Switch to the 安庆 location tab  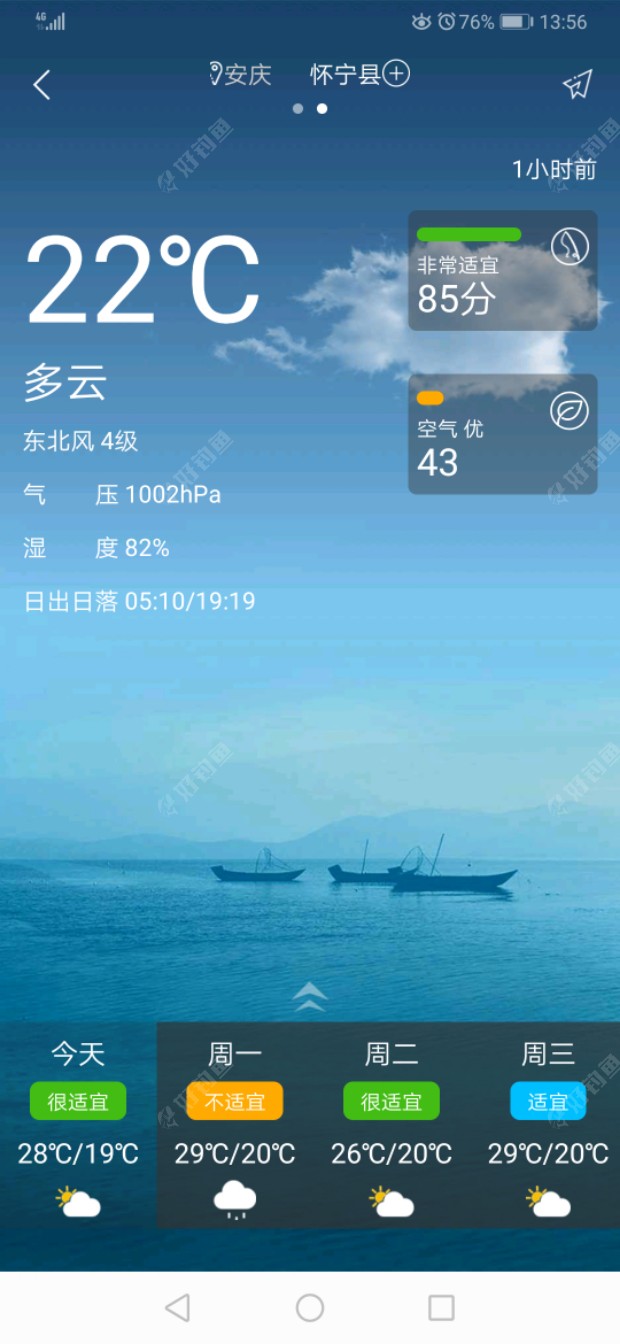[241, 75]
